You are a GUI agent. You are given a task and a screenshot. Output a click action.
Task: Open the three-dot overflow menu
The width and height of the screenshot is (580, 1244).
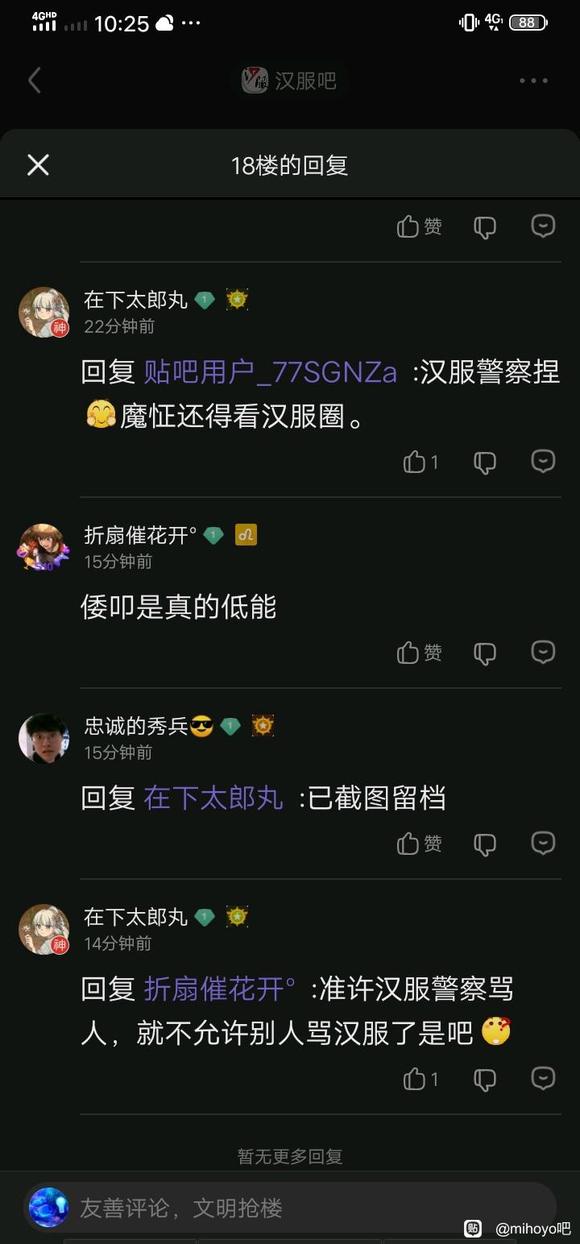(533, 80)
